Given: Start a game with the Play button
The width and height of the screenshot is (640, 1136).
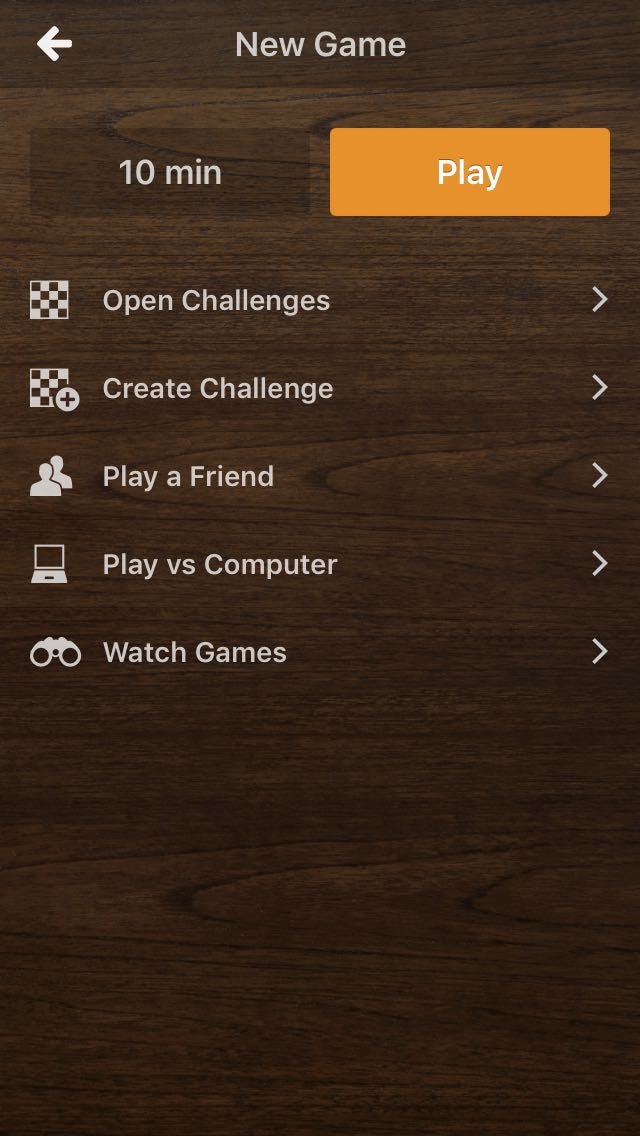Looking at the screenshot, I should click(470, 172).
